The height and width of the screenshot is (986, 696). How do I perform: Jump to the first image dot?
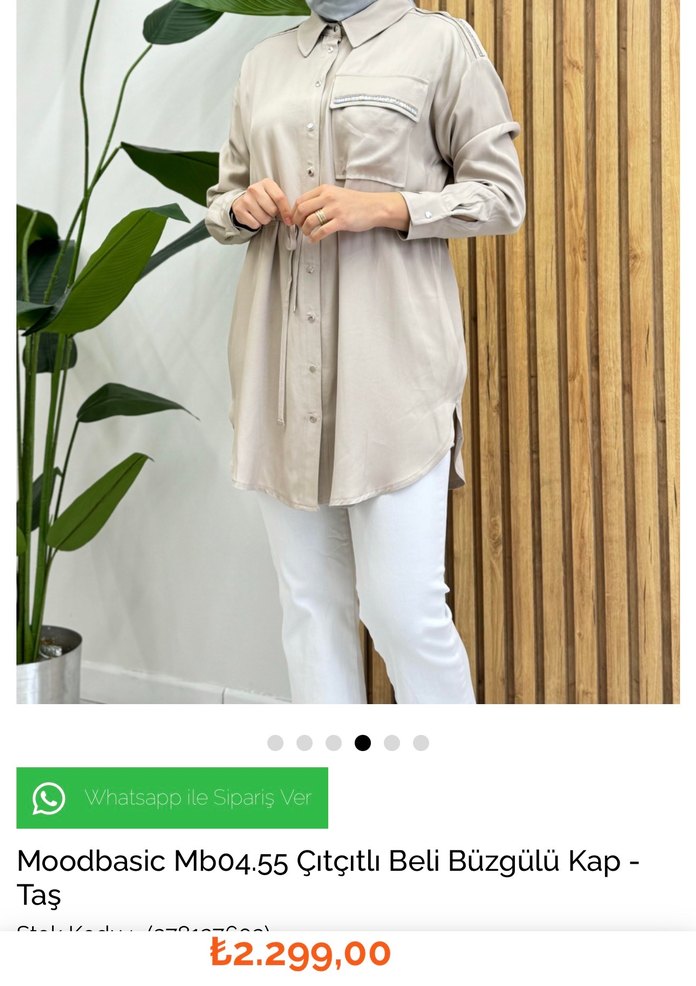pyautogui.click(x=275, y=743)
